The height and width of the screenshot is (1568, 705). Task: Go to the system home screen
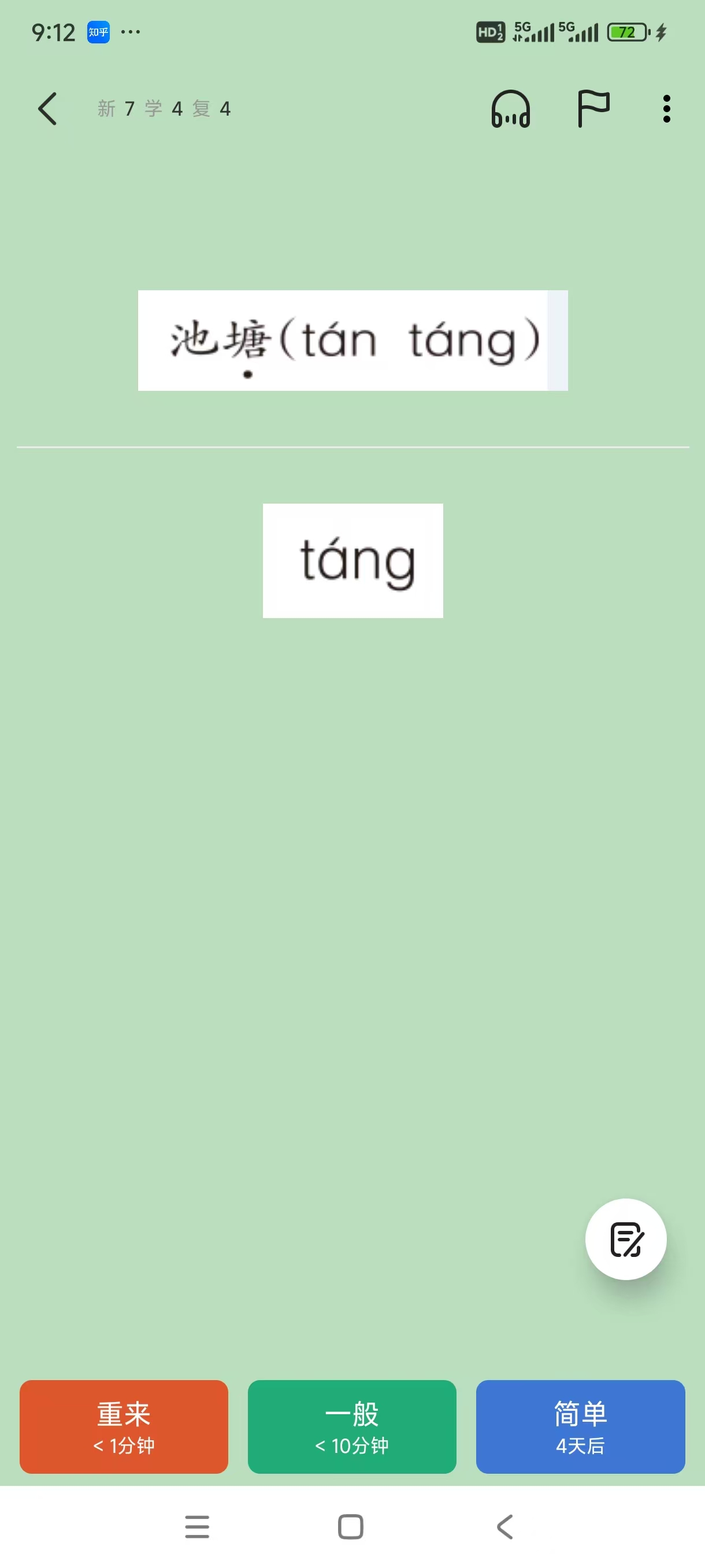(x=350, y=1526)
